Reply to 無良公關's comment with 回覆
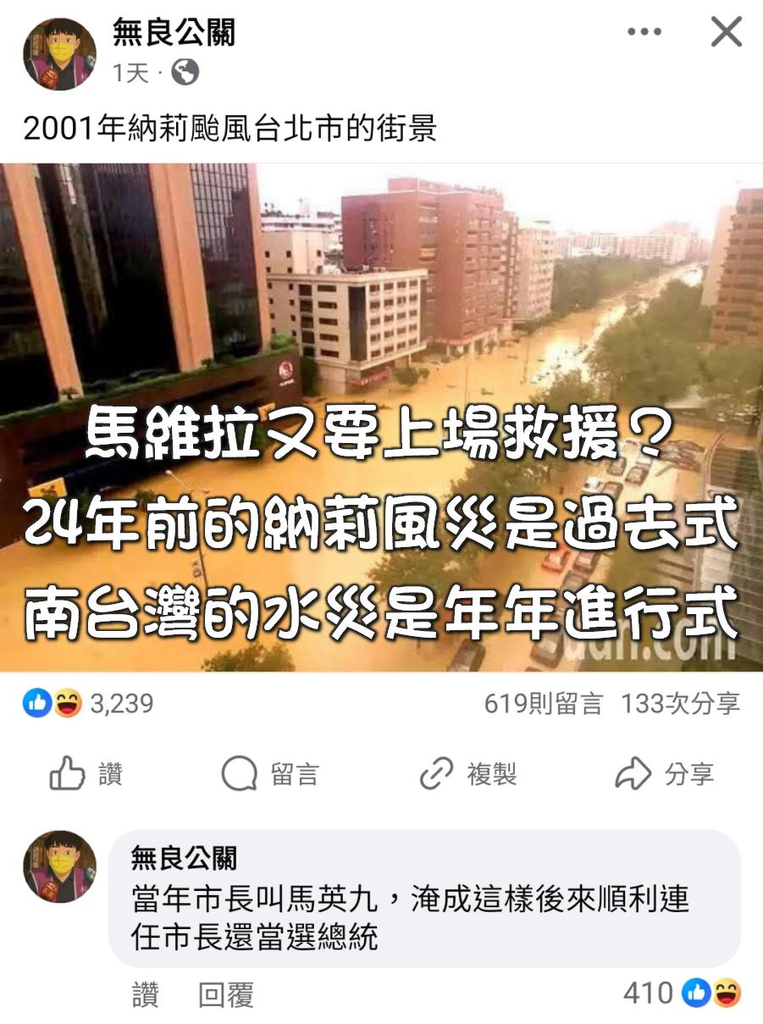The width and height of the screenshot is (763, 1024). [225, 994]
